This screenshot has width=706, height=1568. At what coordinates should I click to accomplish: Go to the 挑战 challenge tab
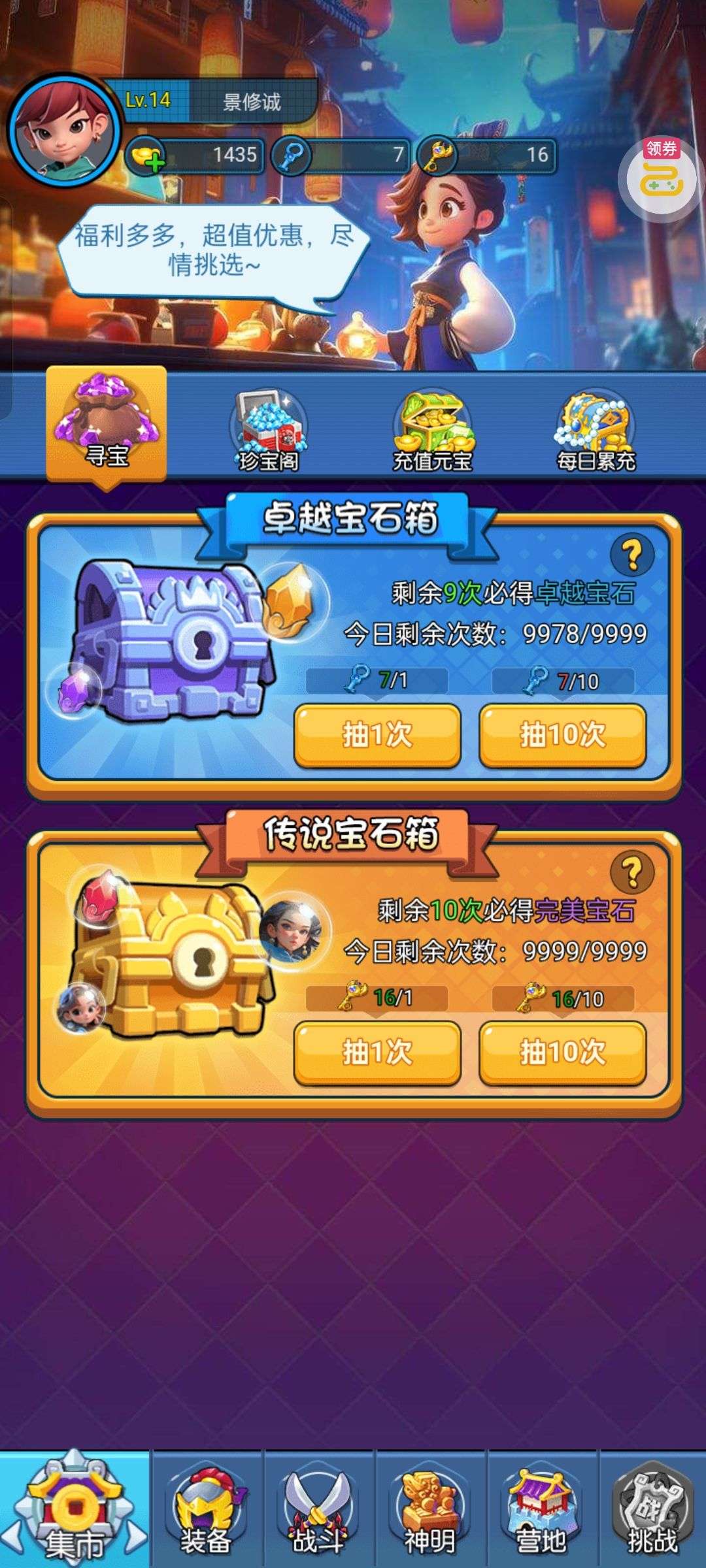[652, 1509]
